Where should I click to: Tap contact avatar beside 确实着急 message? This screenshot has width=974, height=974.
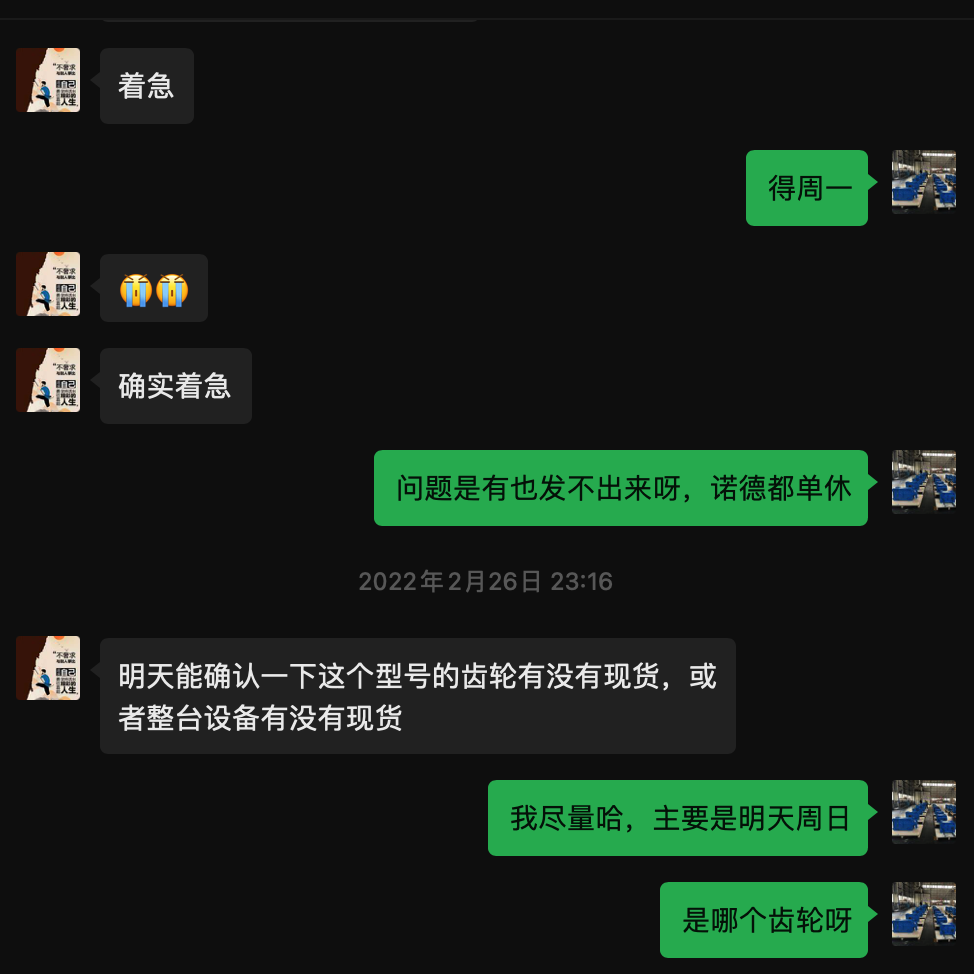(48, 380)
